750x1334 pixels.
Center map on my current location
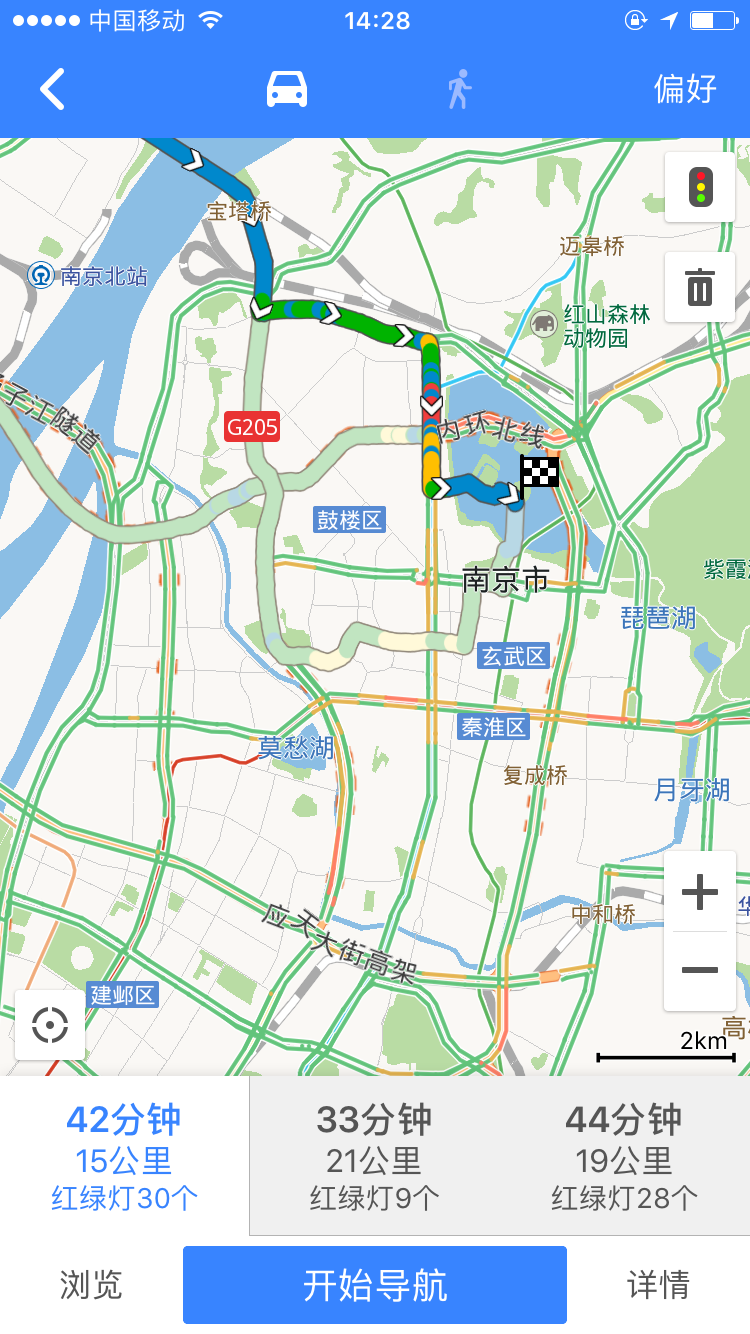(x=50, y=1024)
